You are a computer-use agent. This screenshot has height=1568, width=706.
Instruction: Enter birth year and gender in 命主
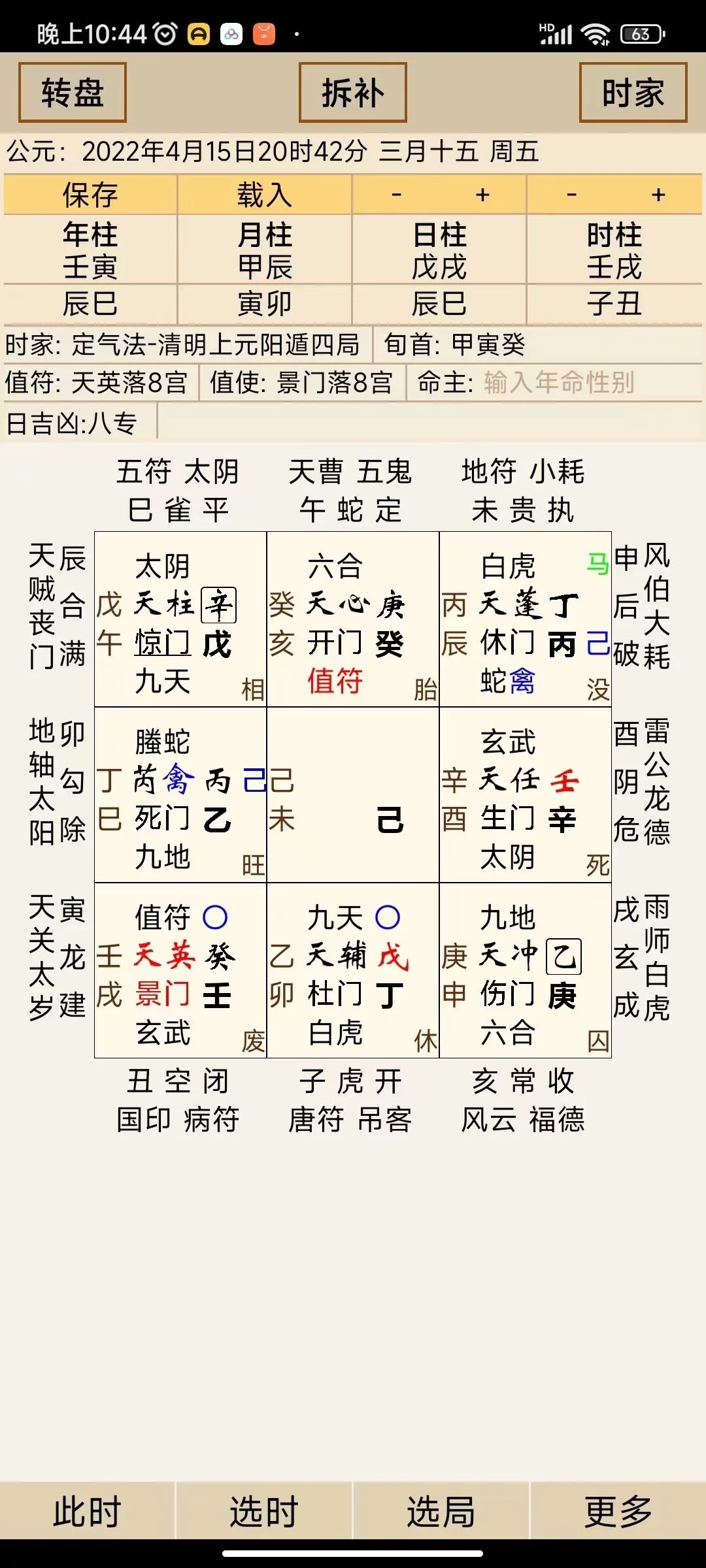[558, 382]
